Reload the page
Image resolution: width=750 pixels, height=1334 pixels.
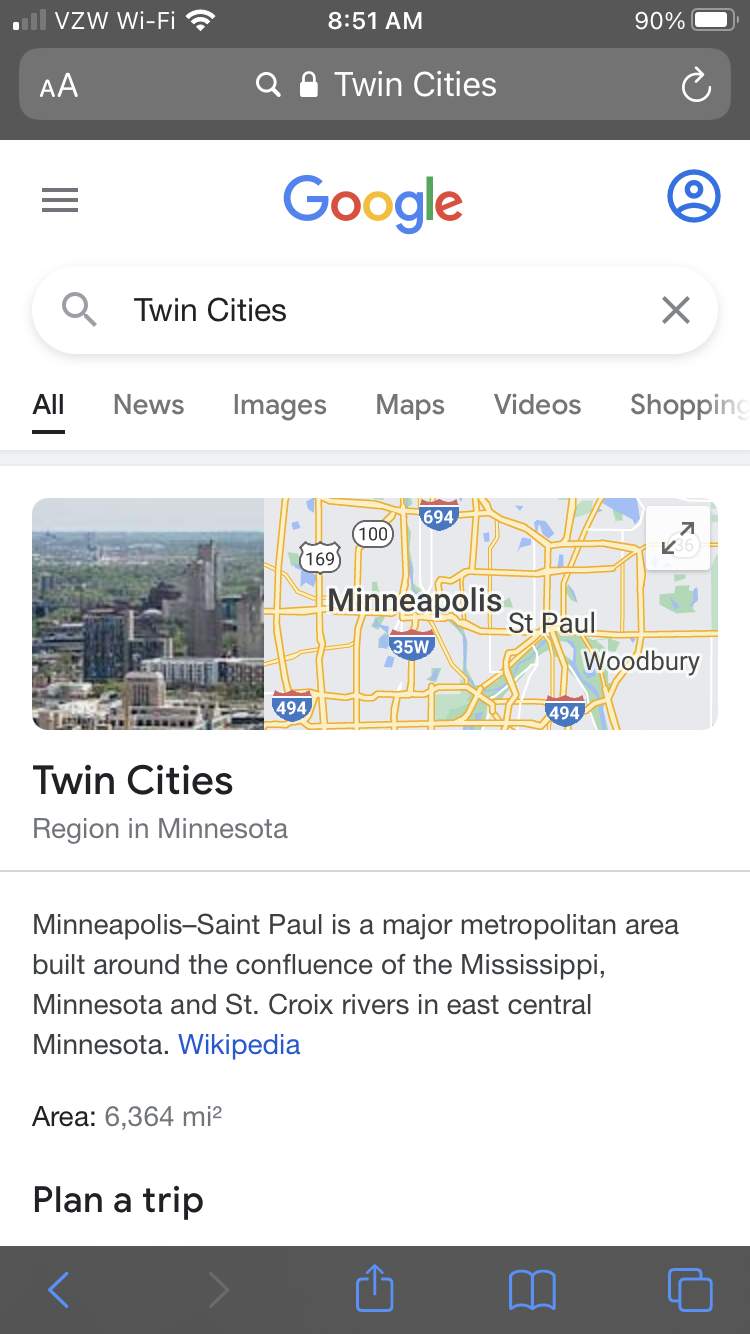click(695, 86)
